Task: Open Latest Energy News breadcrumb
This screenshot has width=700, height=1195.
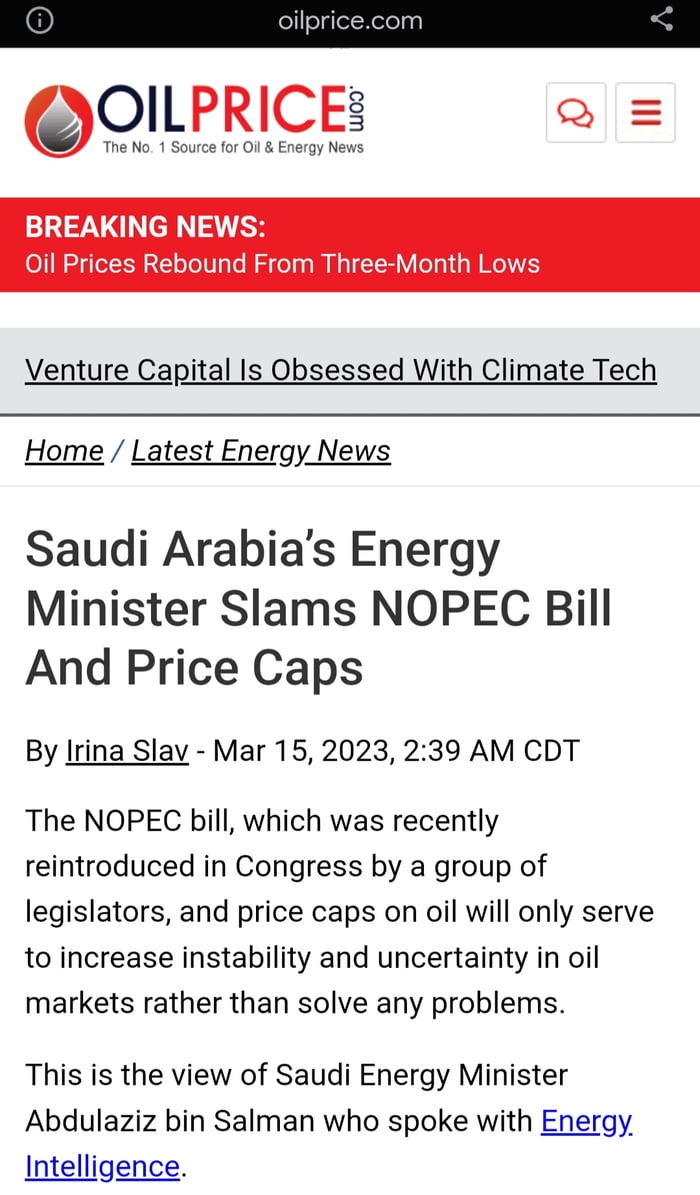Action: point(260,451)
